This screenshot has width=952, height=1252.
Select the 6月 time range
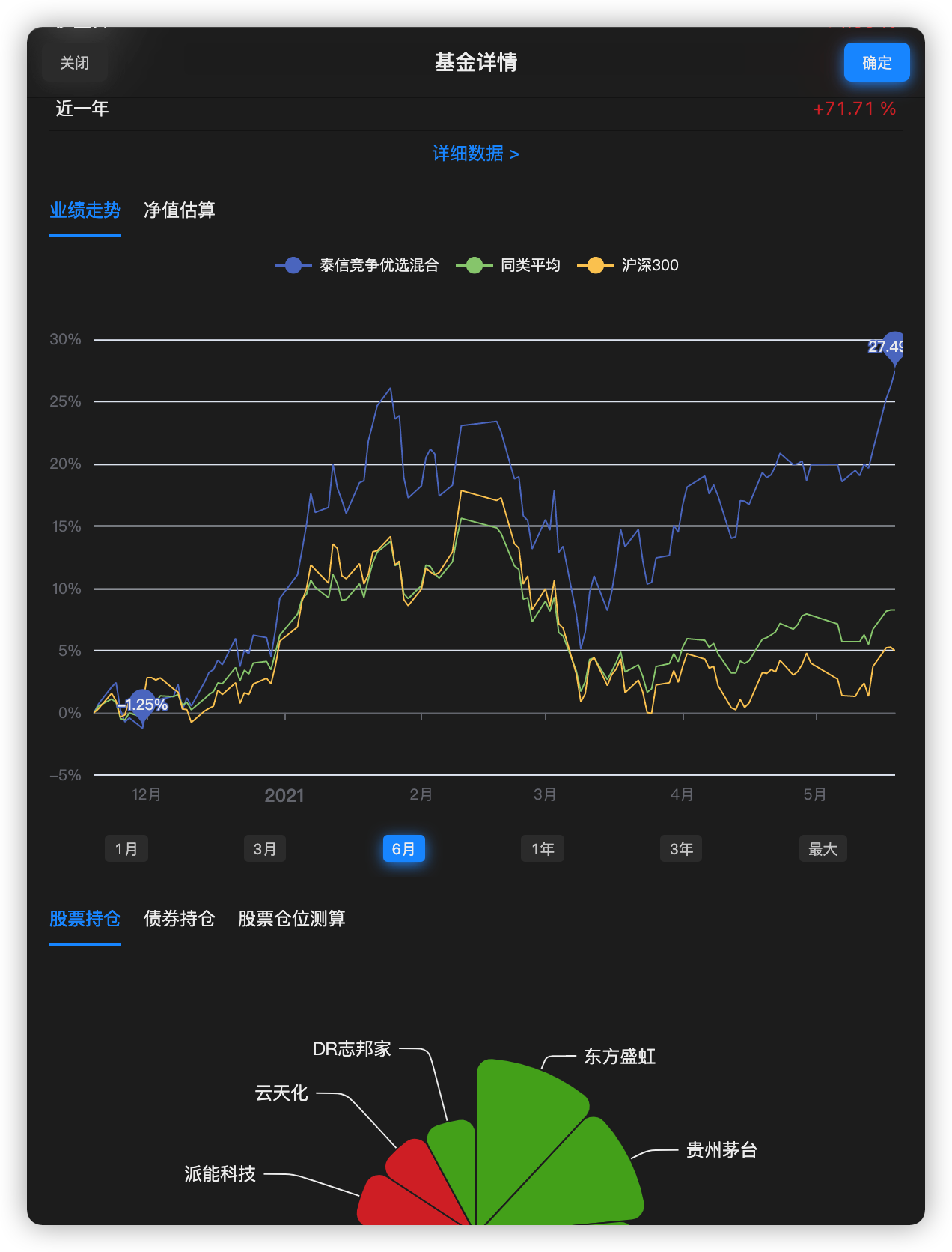[x=403, y=848]
